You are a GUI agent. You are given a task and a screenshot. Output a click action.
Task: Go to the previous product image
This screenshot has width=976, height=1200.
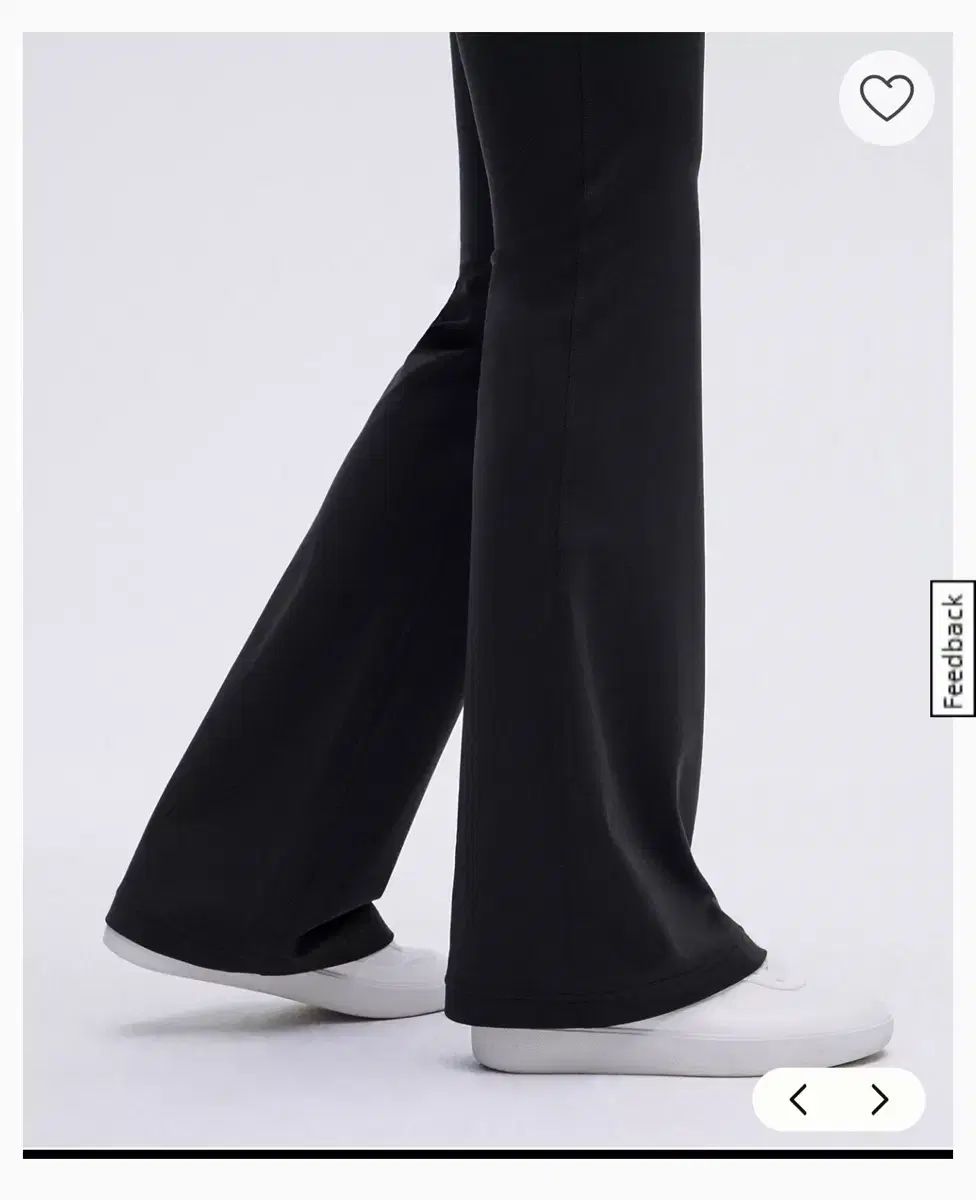point(798,1100)
